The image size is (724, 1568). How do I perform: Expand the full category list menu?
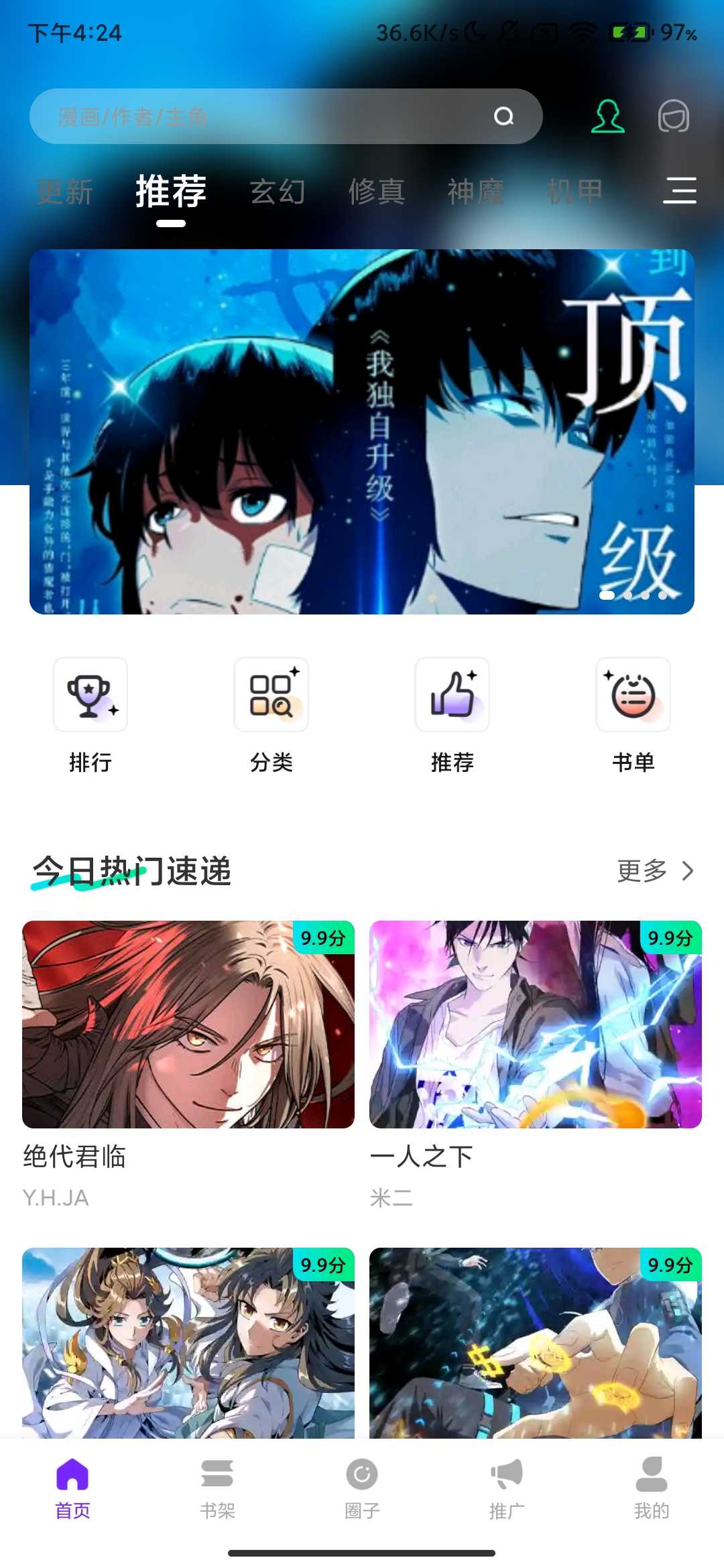[x=680, y=190]
